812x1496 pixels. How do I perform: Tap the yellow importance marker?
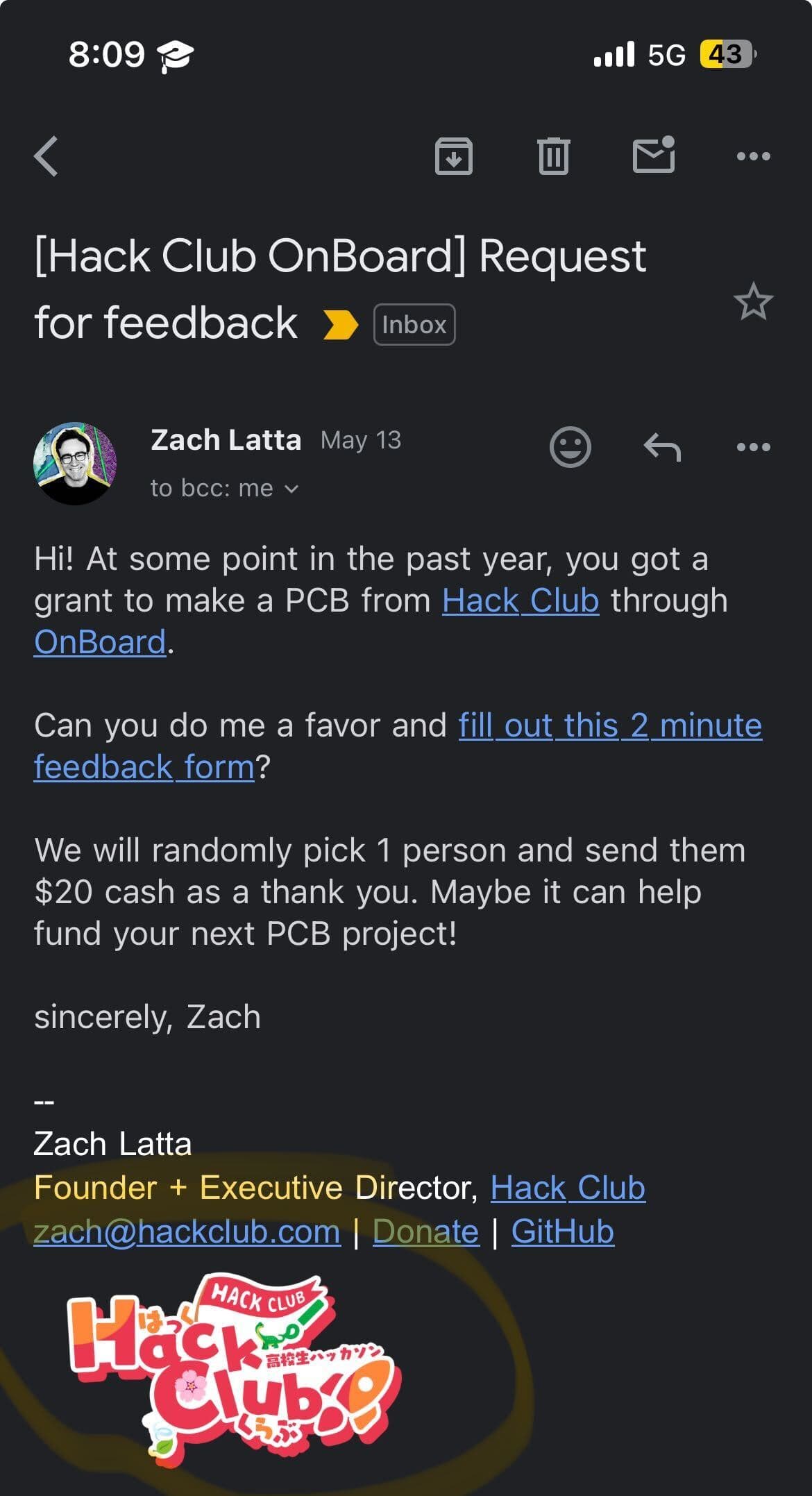tap(340, 325)
